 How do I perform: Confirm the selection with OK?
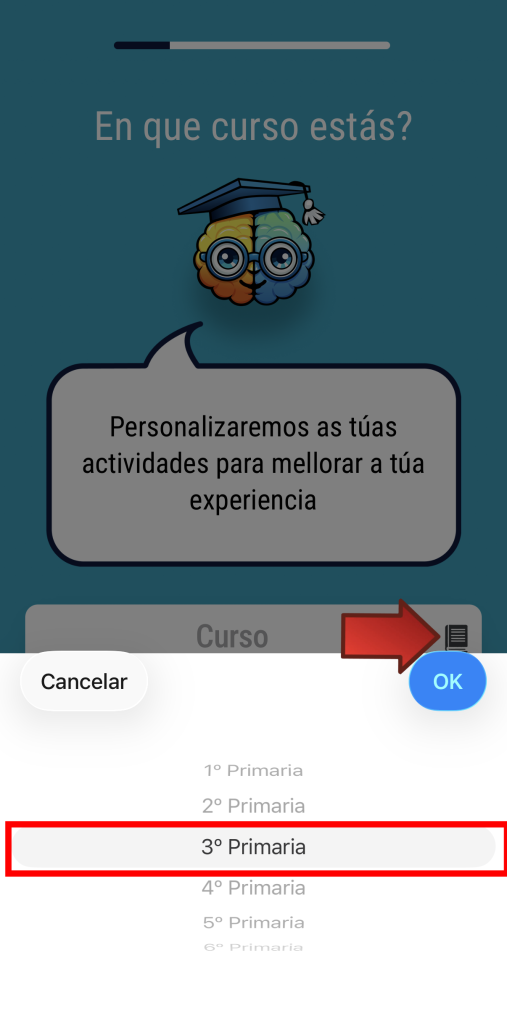pyautogui.click(x=448, y=681)
